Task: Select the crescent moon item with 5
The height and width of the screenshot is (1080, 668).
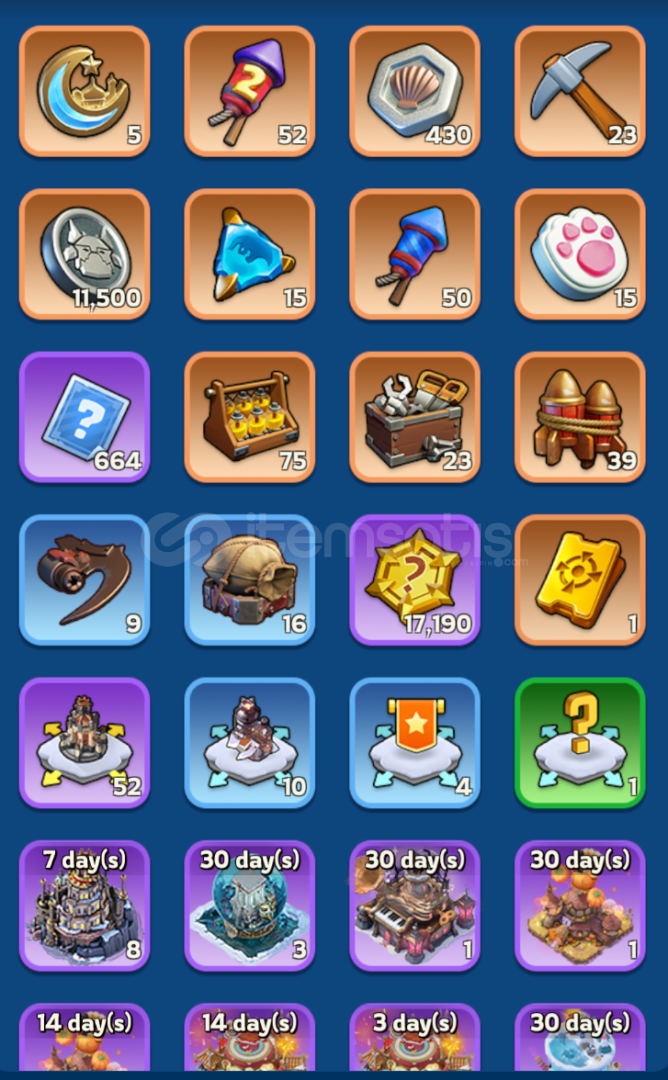Action: (x=84, y=90)
